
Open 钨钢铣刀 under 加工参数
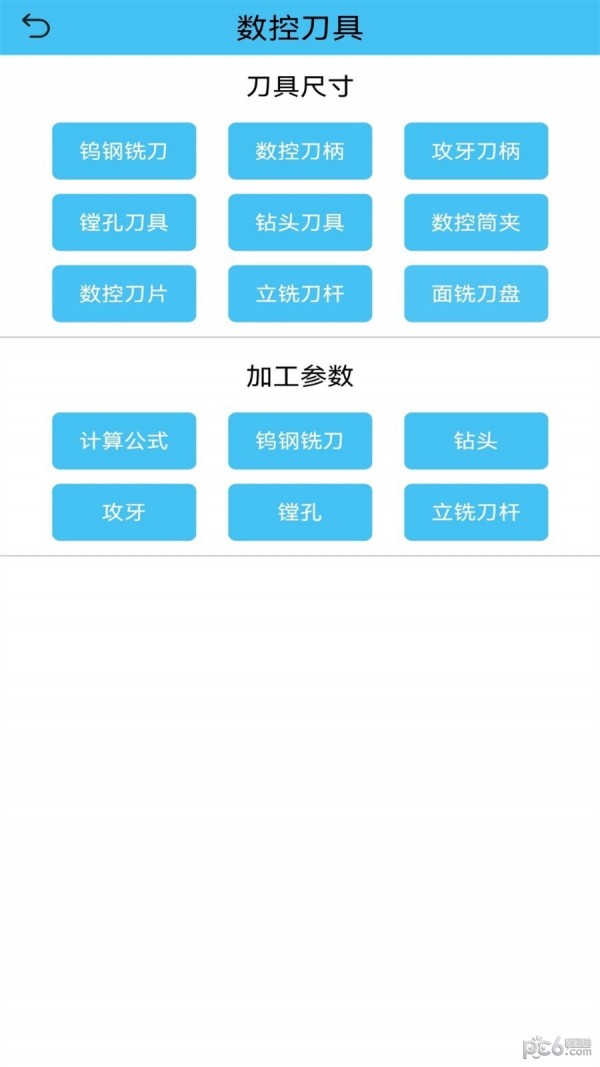coord(300,441)
